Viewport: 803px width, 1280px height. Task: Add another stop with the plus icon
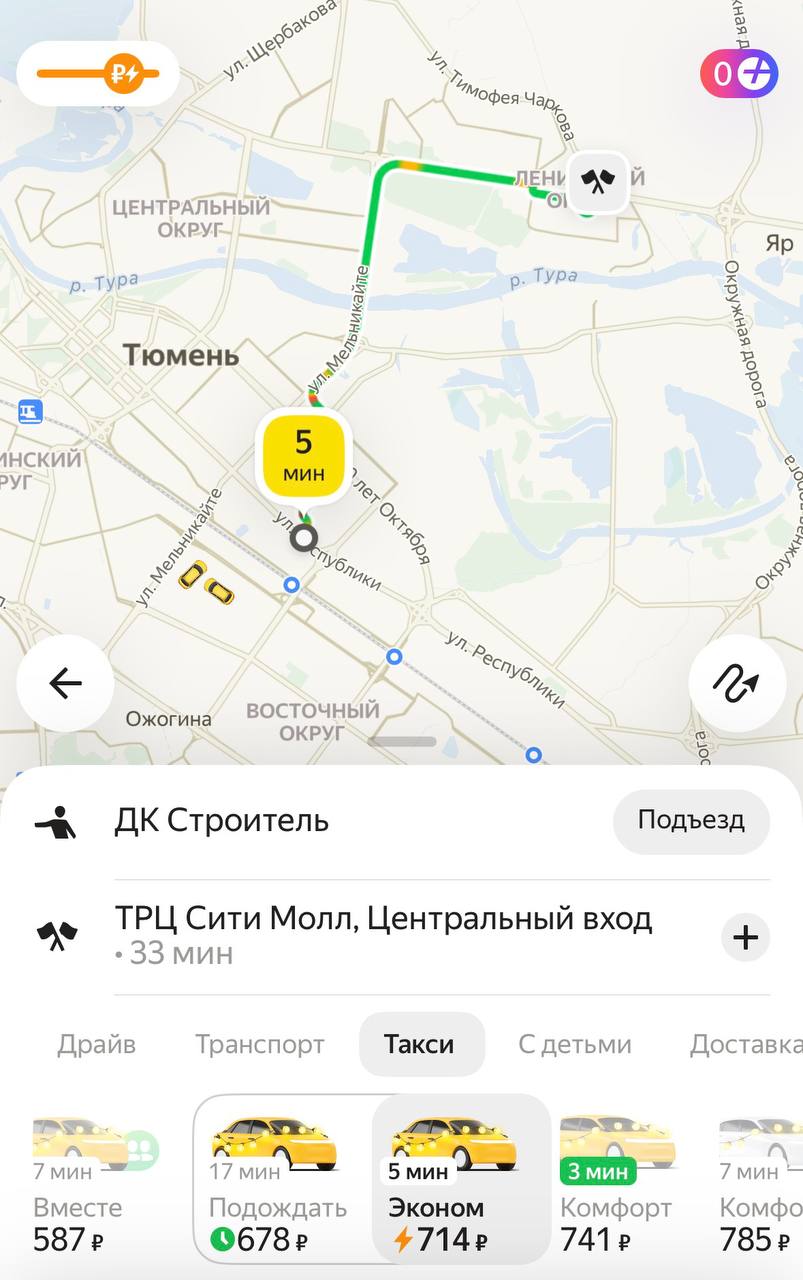pyautogui.click(x=745, y=938)
